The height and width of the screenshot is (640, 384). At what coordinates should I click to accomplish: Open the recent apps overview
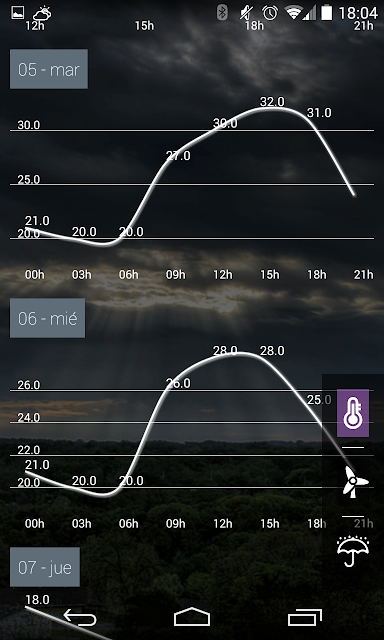pyautogui.click(x=304, y=617)
